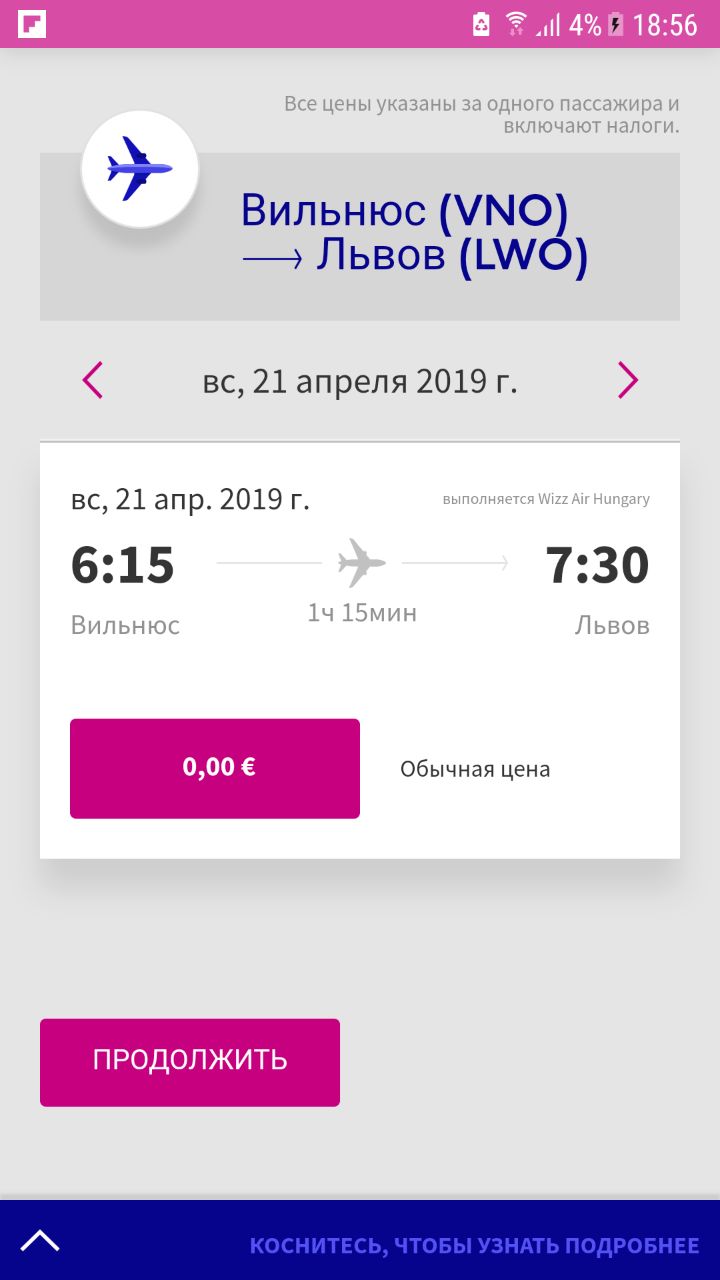The height and width of the screenshot is (1280, 720).
Task: Go to the previous date arrow
Action: coord(93,380)
